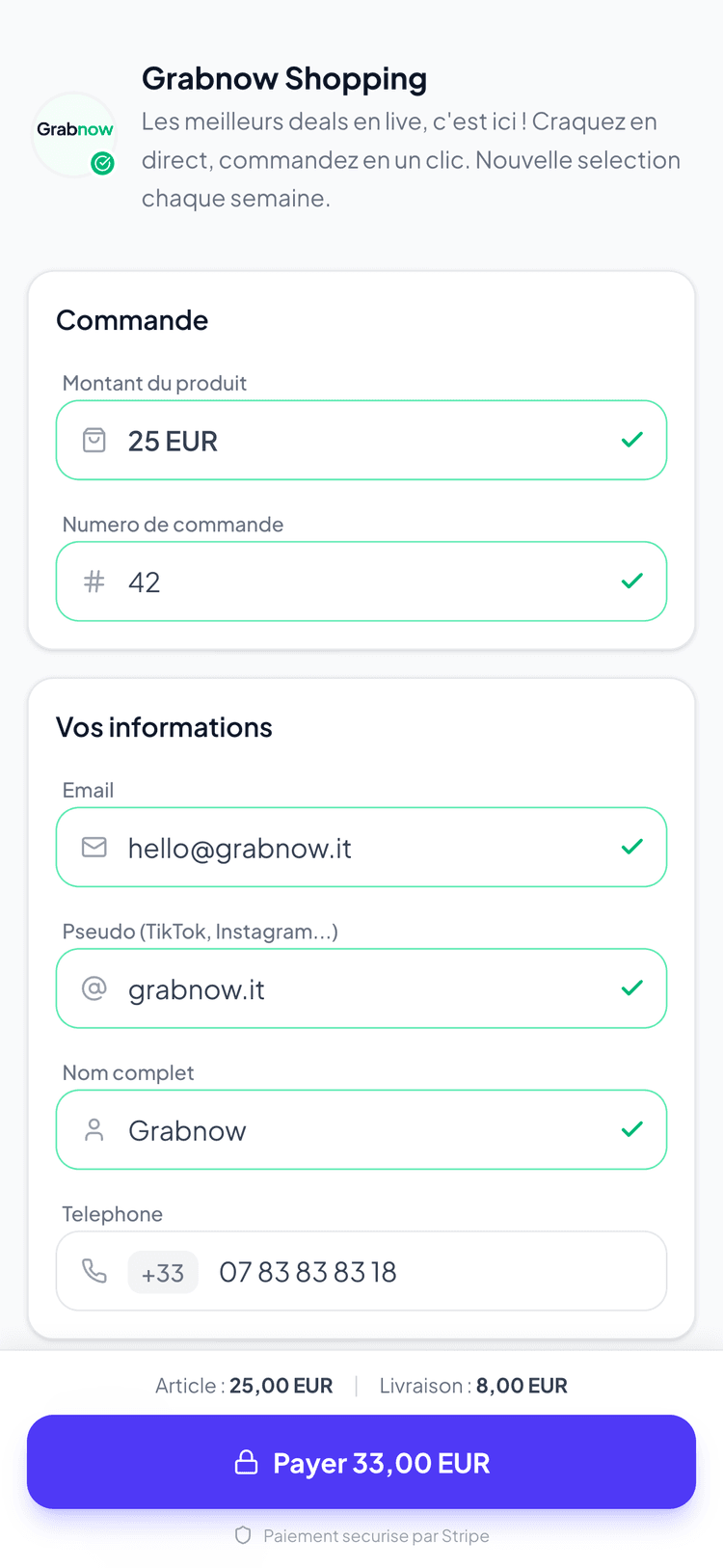Click the person icon in Nom complet field
The width and height of the screenshot is (723, 1568).
pos(94,1129)
